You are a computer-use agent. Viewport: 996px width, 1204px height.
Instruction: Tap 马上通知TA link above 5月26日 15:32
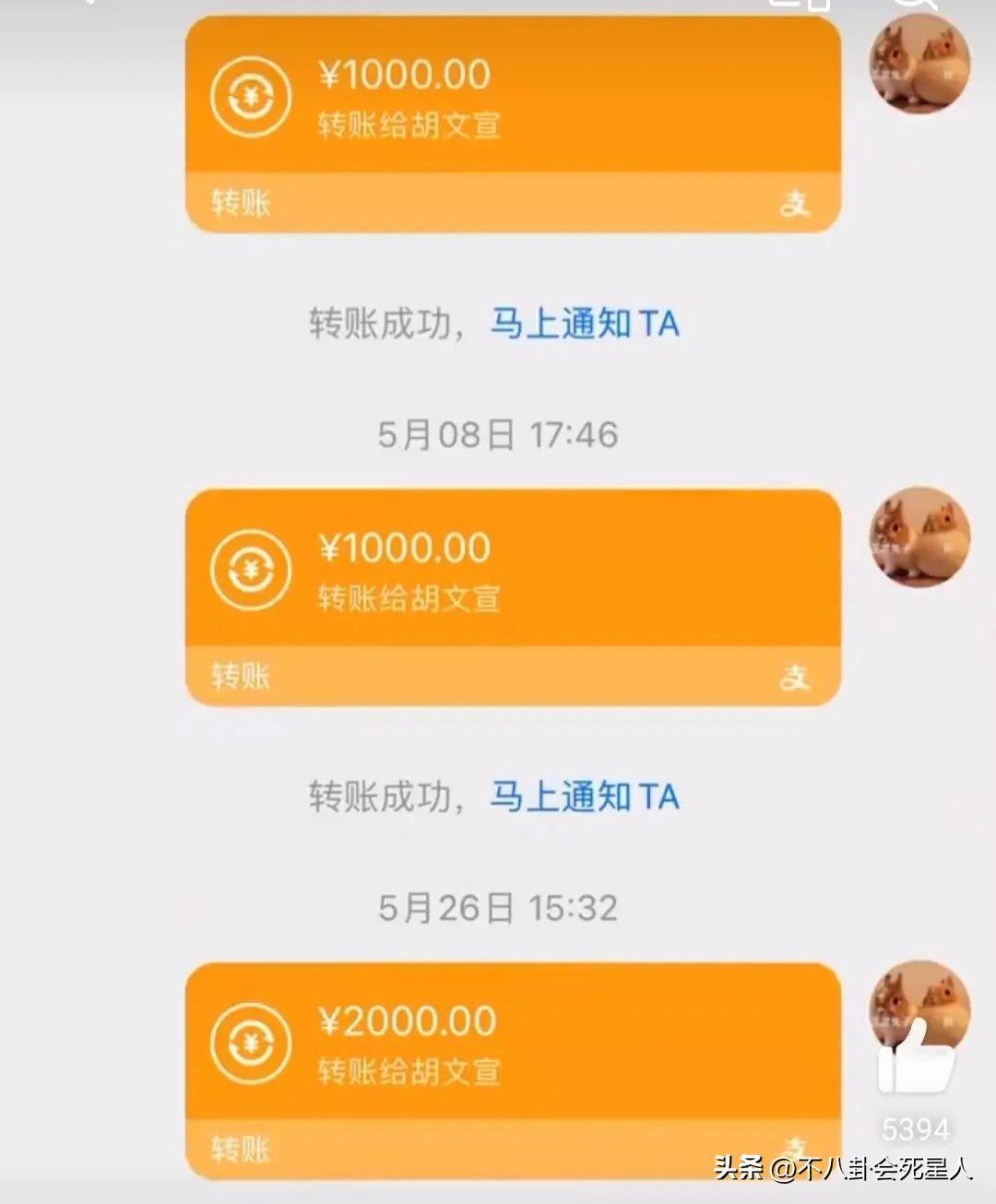(584, 797)
